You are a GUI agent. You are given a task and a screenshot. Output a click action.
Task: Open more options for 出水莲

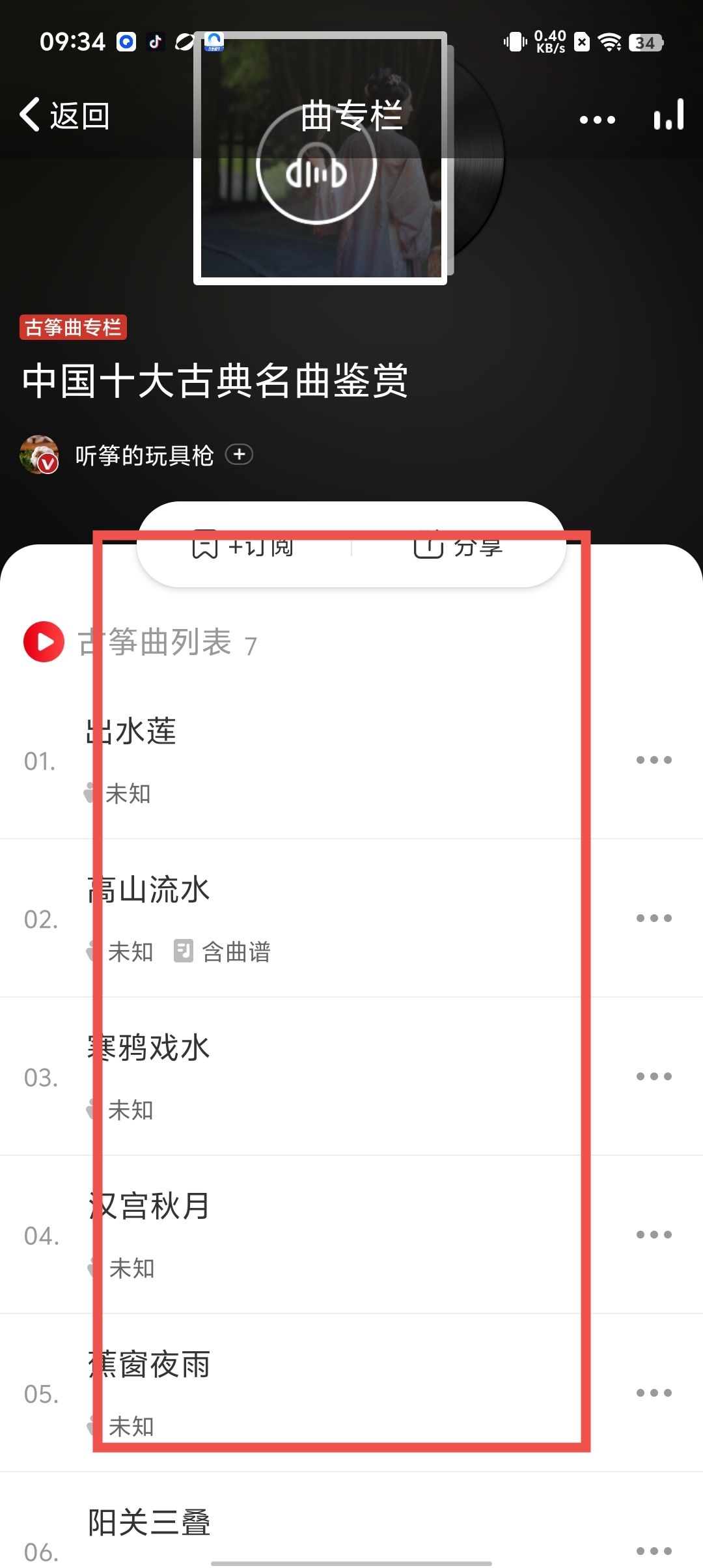(654, 760)
